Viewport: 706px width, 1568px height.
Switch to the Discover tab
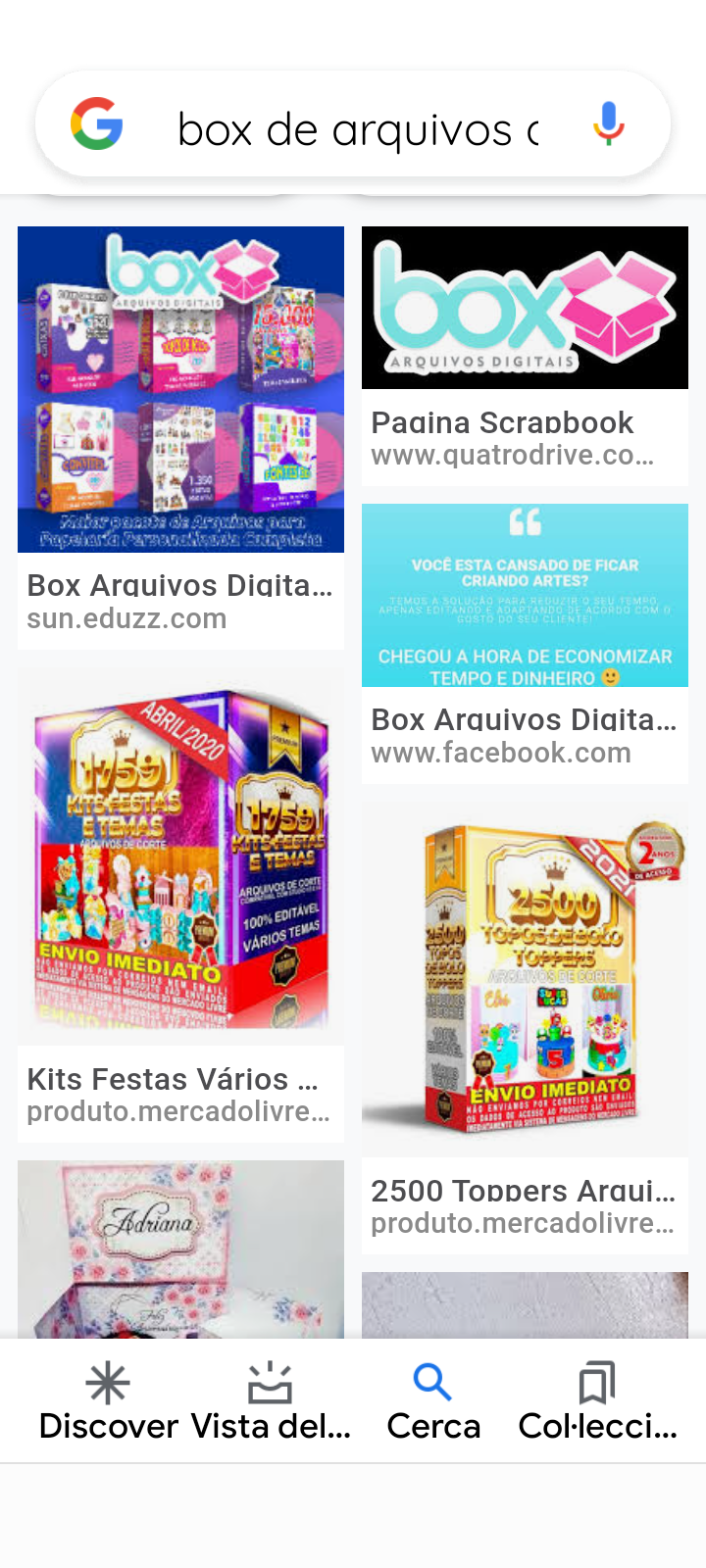(108, 1401)
